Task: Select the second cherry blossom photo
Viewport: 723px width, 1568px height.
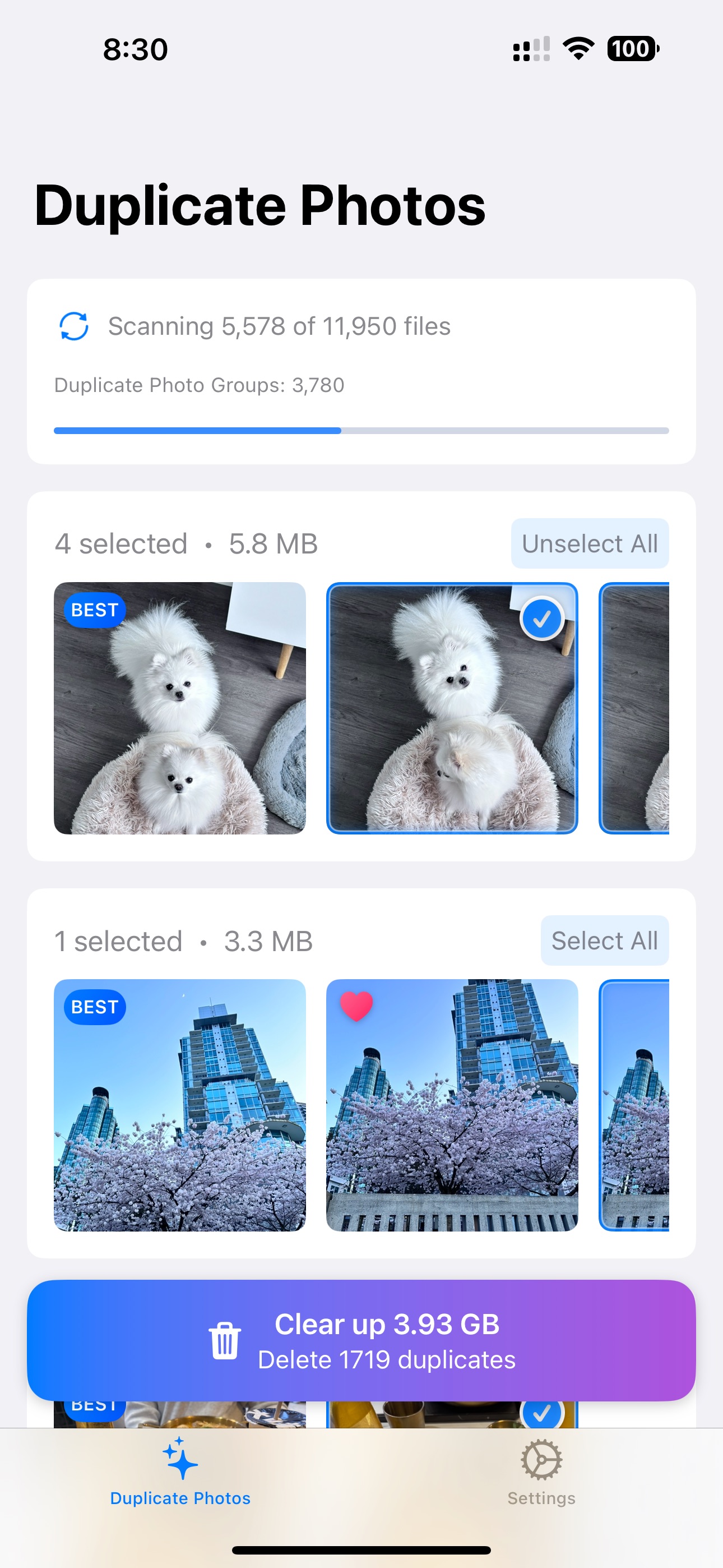Action: pyautogui.click(x=452, y=1105)
